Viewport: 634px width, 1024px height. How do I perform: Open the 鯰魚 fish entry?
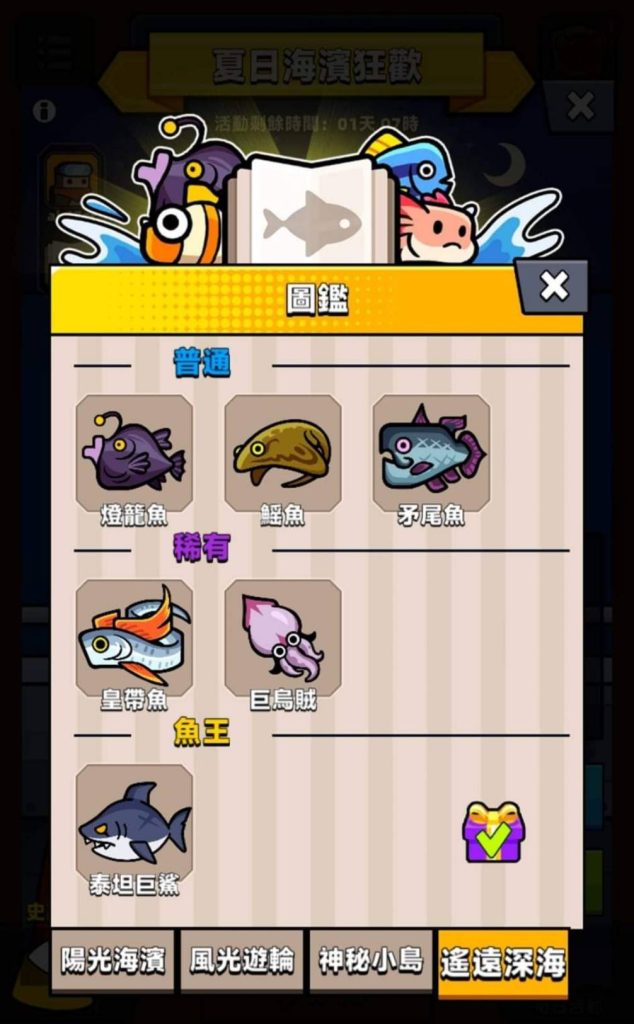[282, 455]
